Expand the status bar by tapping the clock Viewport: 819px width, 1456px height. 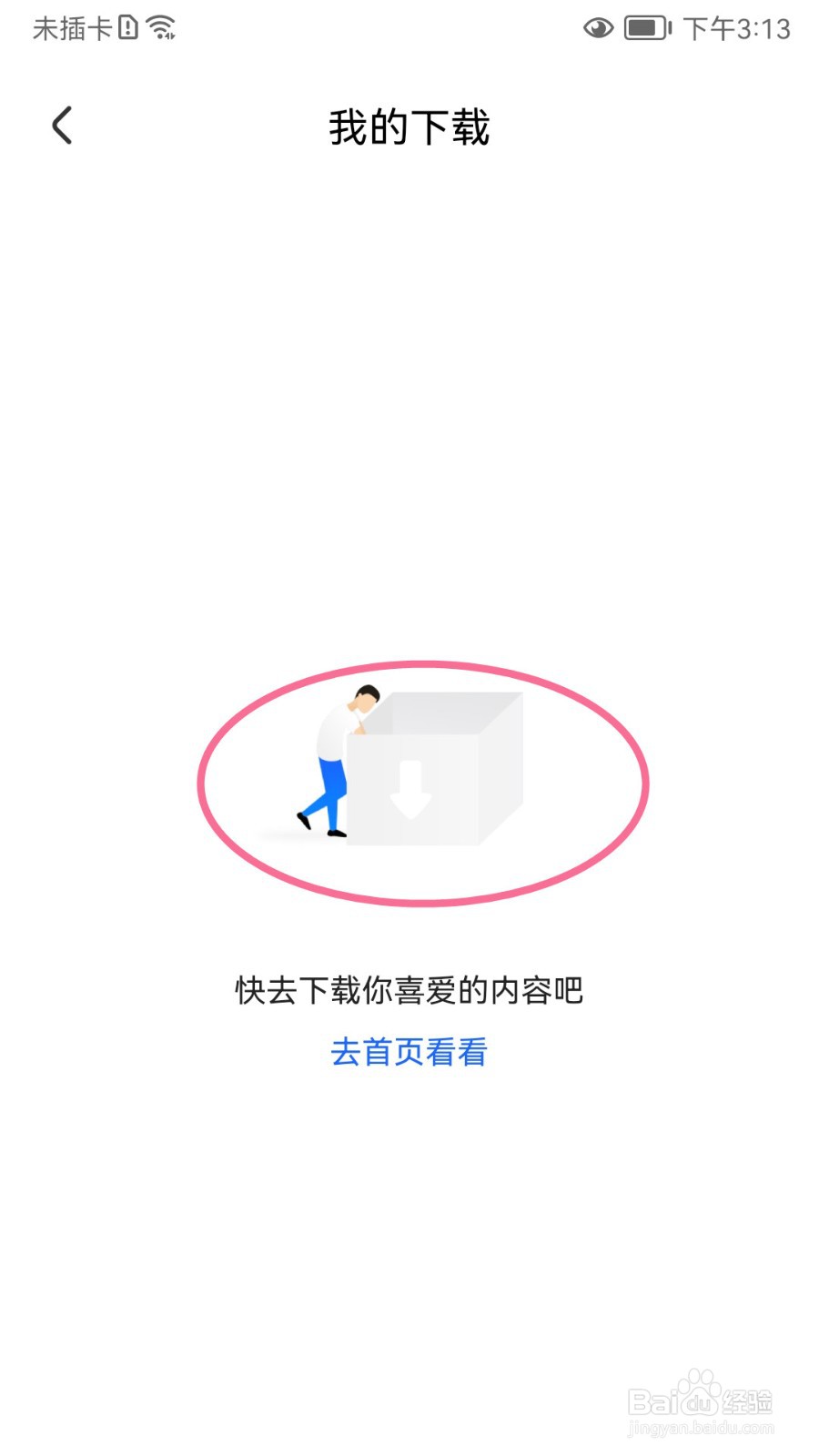point(739,28)
